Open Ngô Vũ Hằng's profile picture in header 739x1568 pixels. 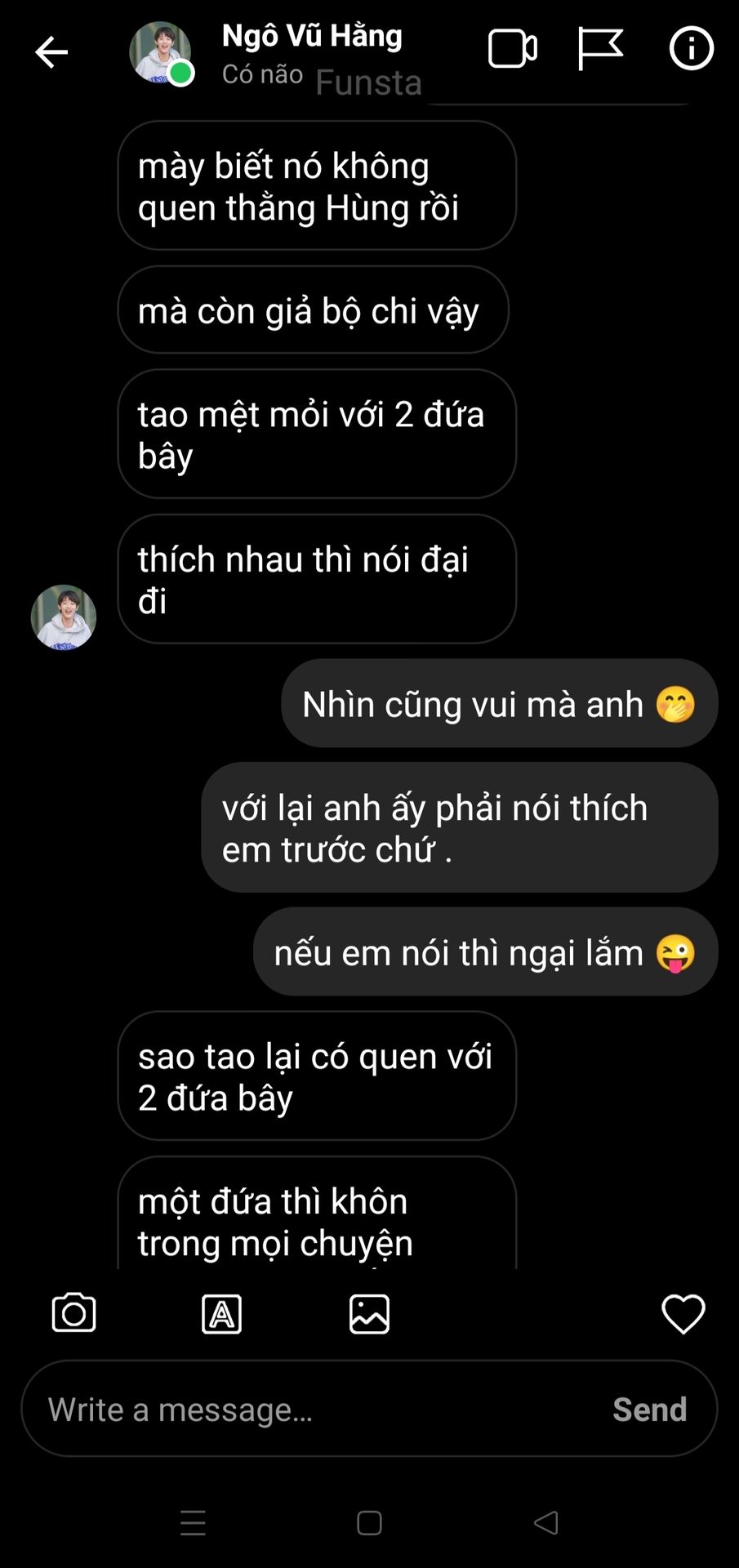tap(160, 52)
